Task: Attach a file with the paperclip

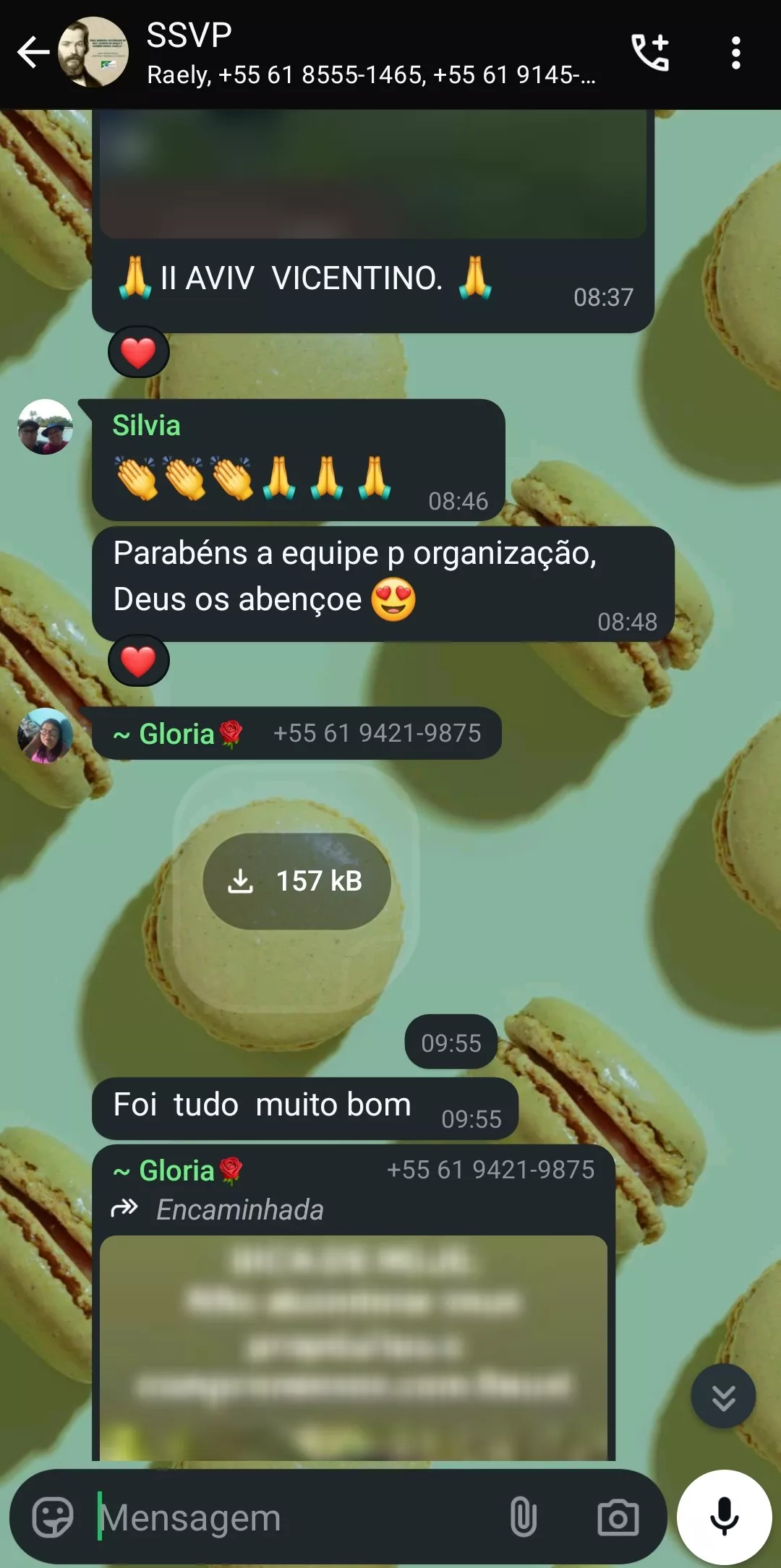Action: pos(523,1517)
